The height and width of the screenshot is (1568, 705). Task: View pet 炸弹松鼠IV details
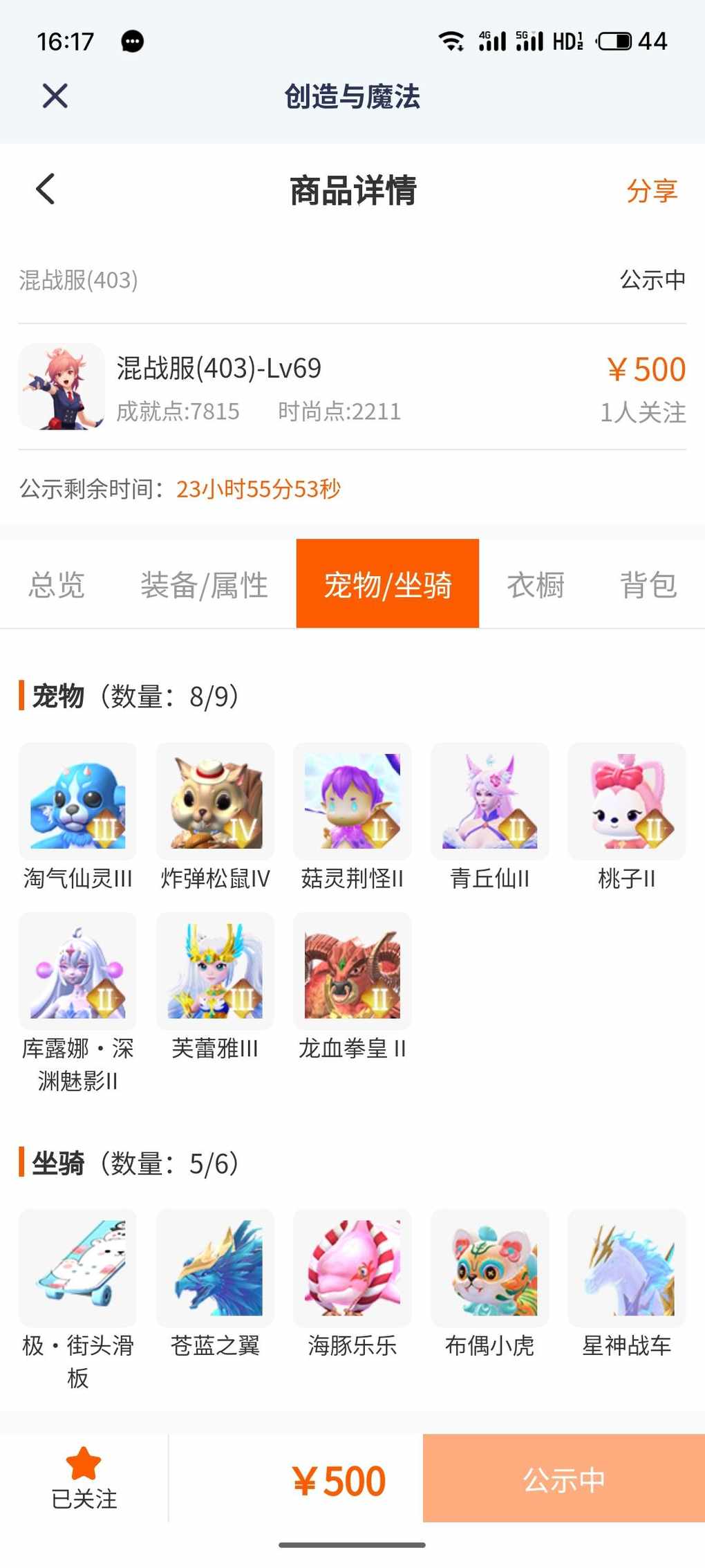(x=215, y=802)
